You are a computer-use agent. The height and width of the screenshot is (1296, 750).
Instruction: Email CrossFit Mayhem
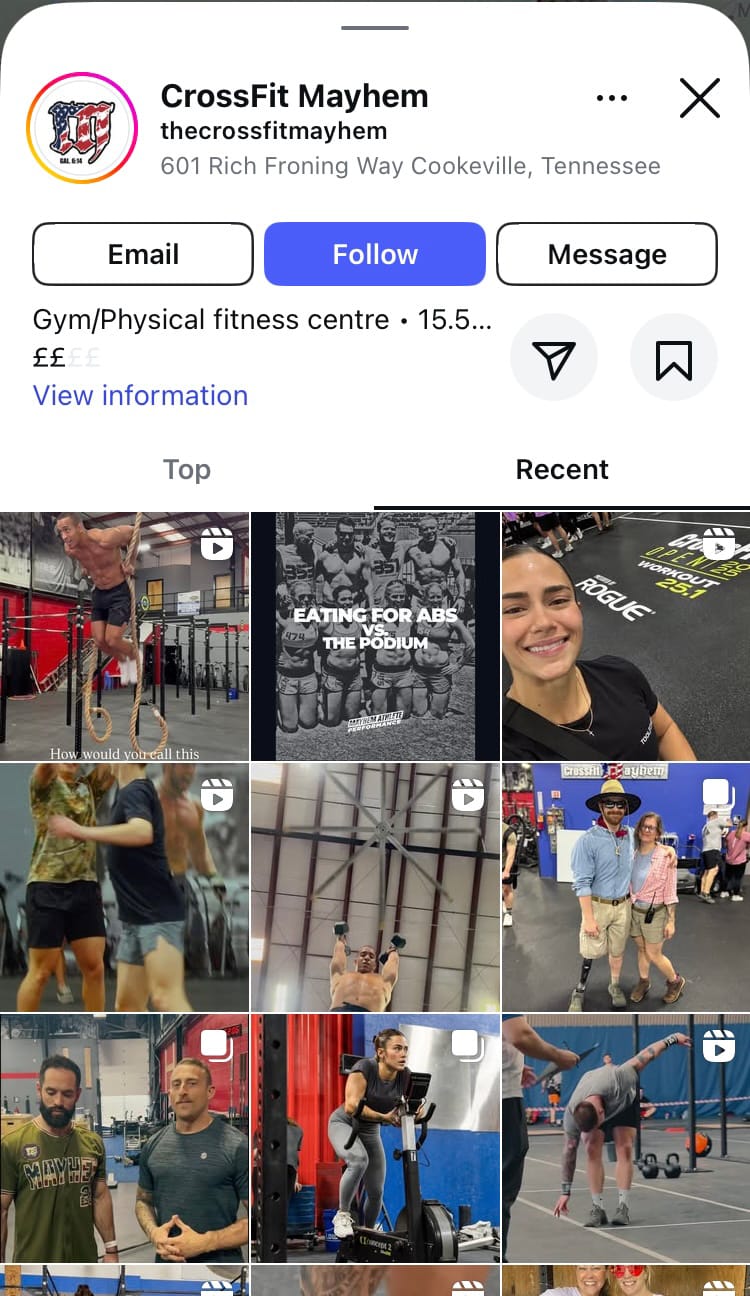tap(143, 254)
